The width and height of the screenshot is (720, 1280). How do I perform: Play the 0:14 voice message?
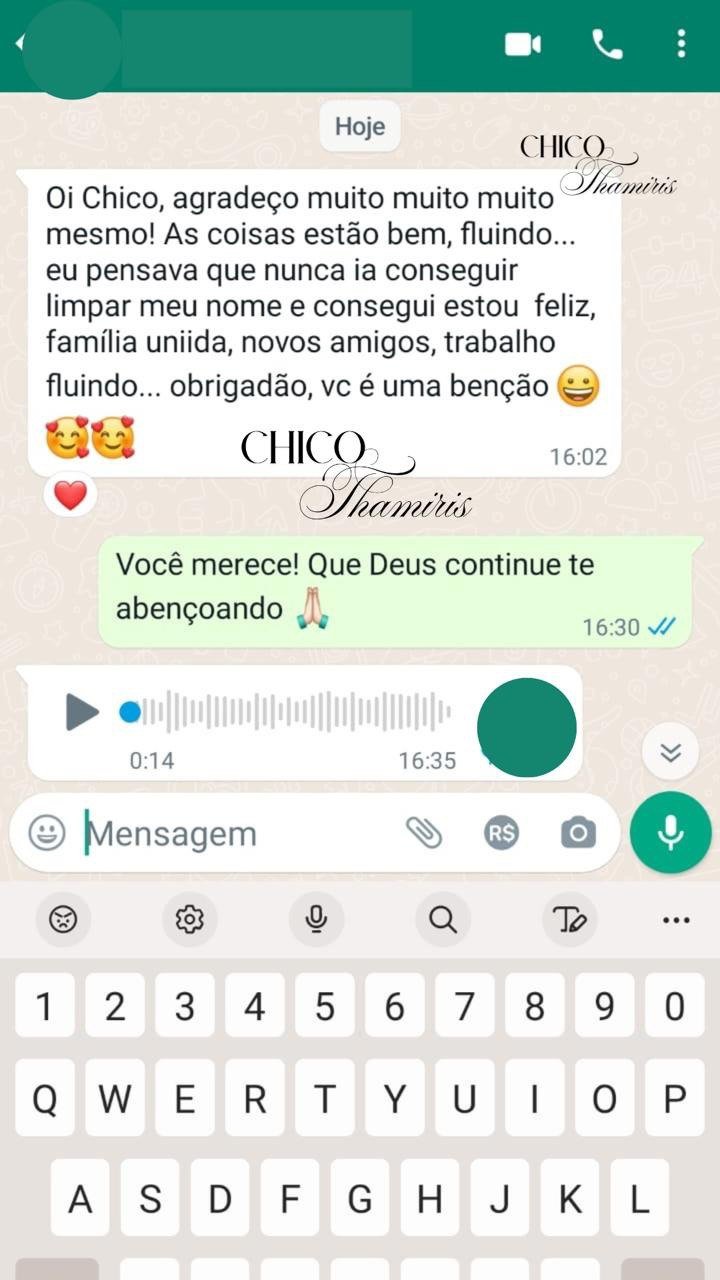(82, 712)
